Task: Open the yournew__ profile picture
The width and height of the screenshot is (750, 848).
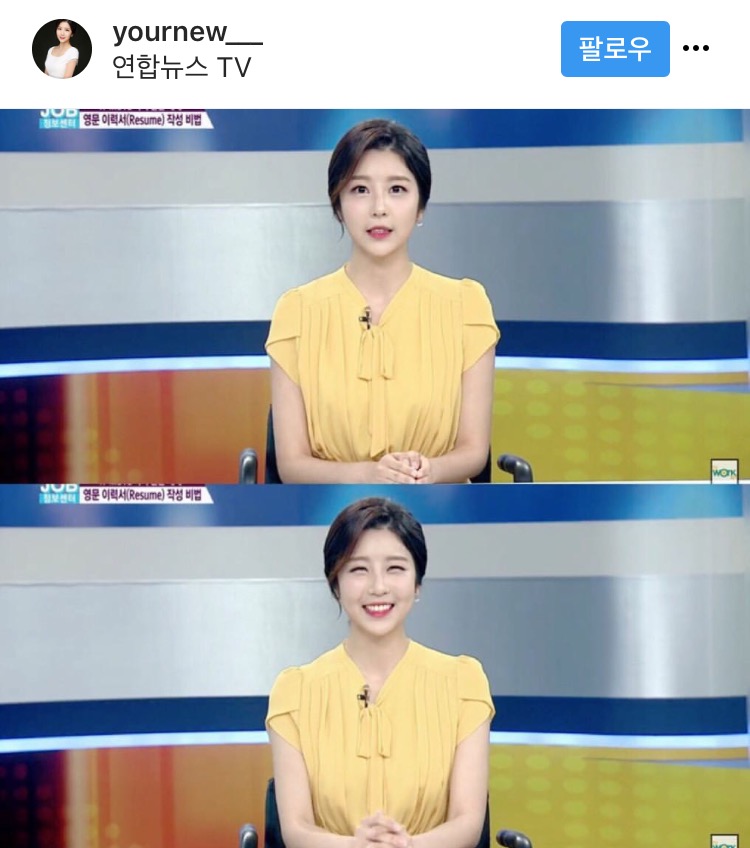Action: (x=62, y=48)
